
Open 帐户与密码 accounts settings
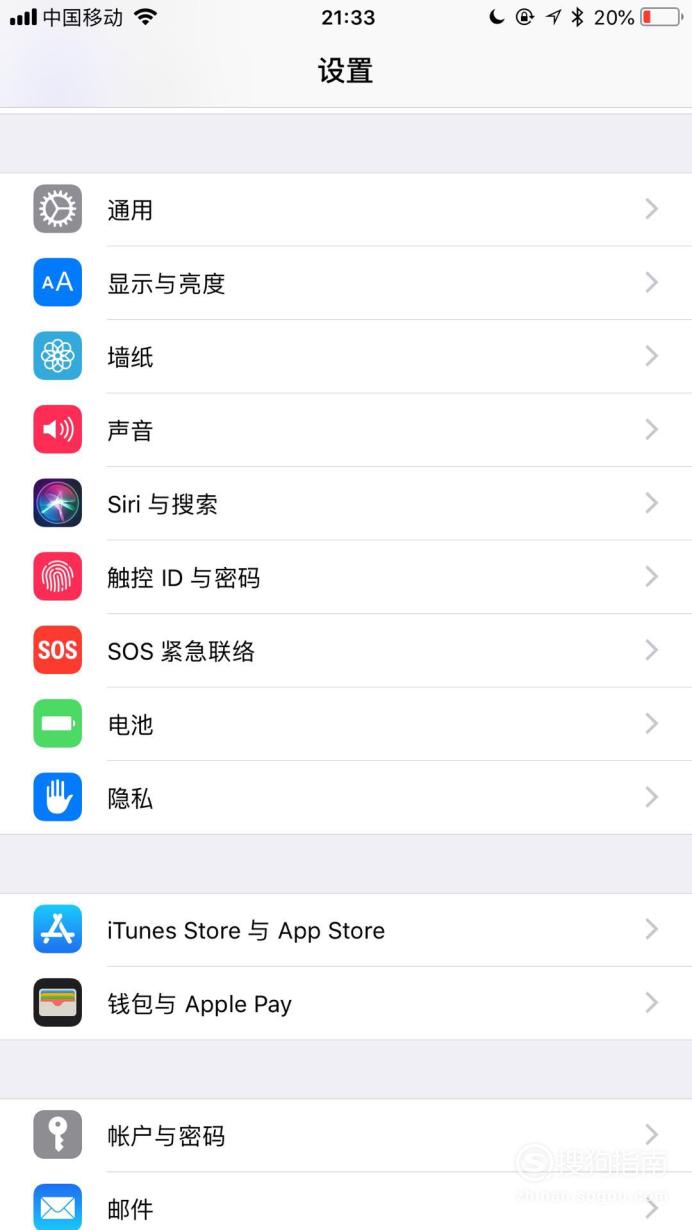coord(346,1136)
